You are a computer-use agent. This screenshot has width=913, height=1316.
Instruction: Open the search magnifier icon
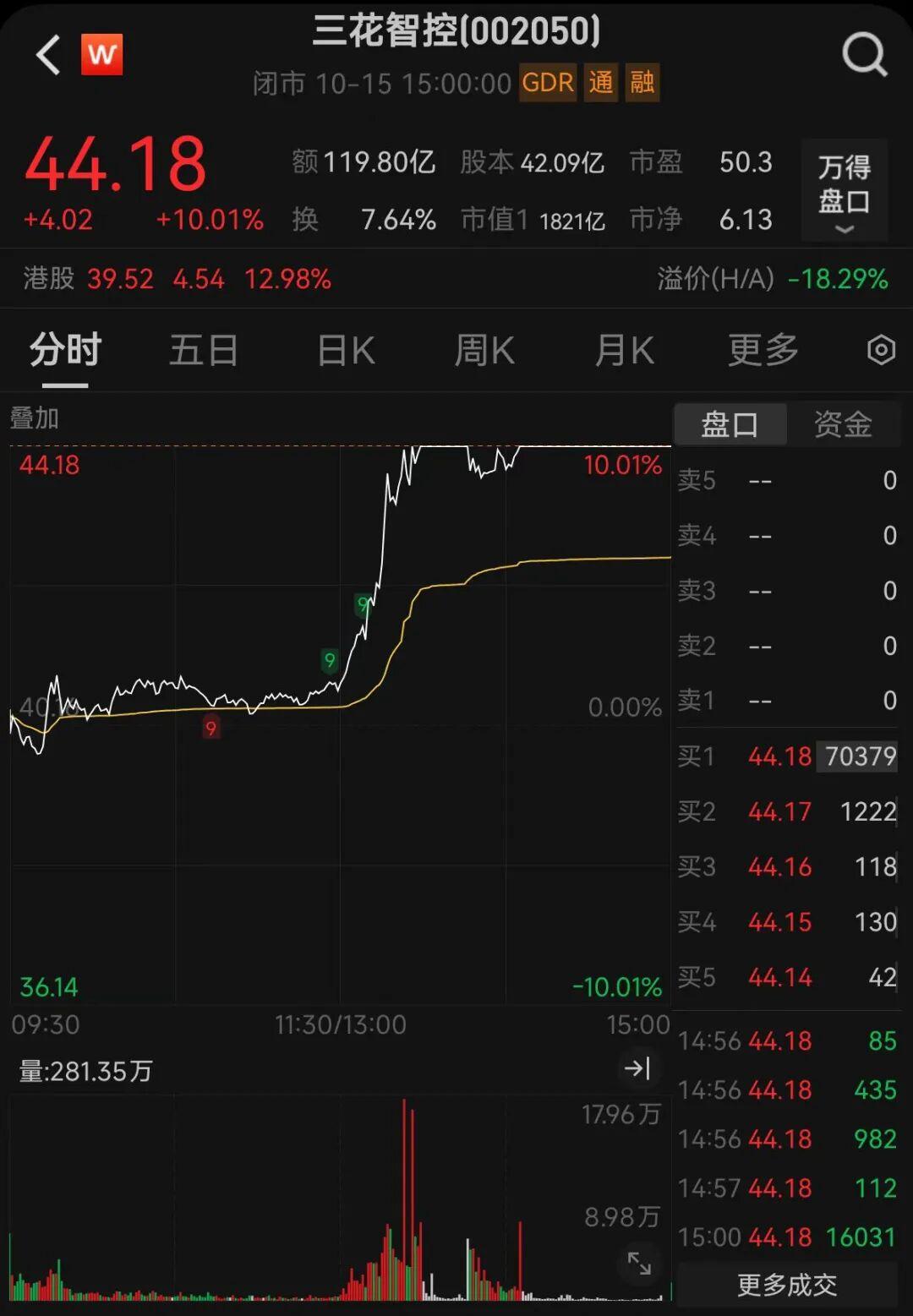pyautogui.click(x=864, y=56)
